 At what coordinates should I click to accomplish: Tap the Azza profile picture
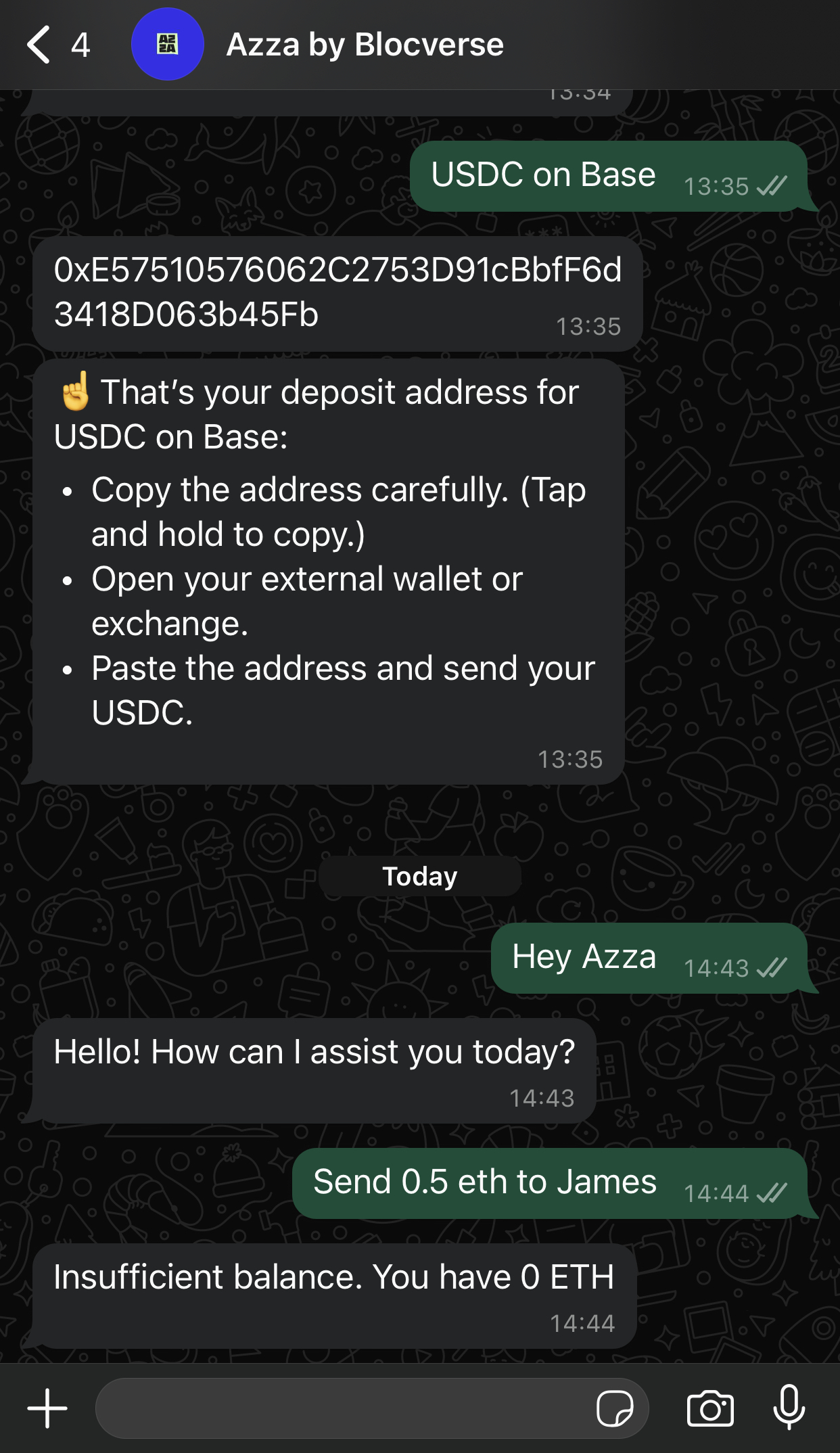167,44
